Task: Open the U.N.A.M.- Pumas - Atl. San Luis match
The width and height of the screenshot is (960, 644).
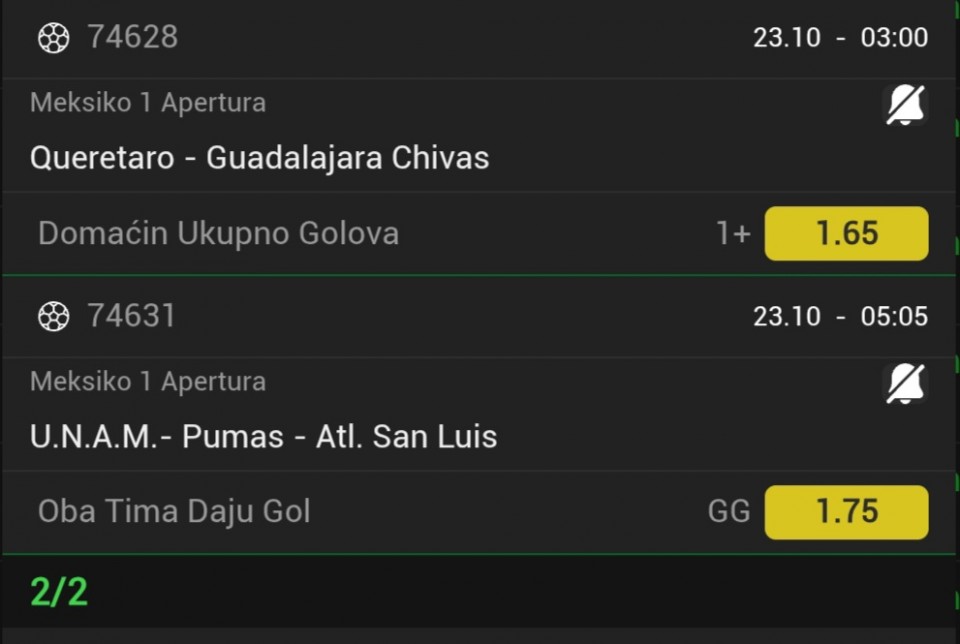Action: coord(264,437)
